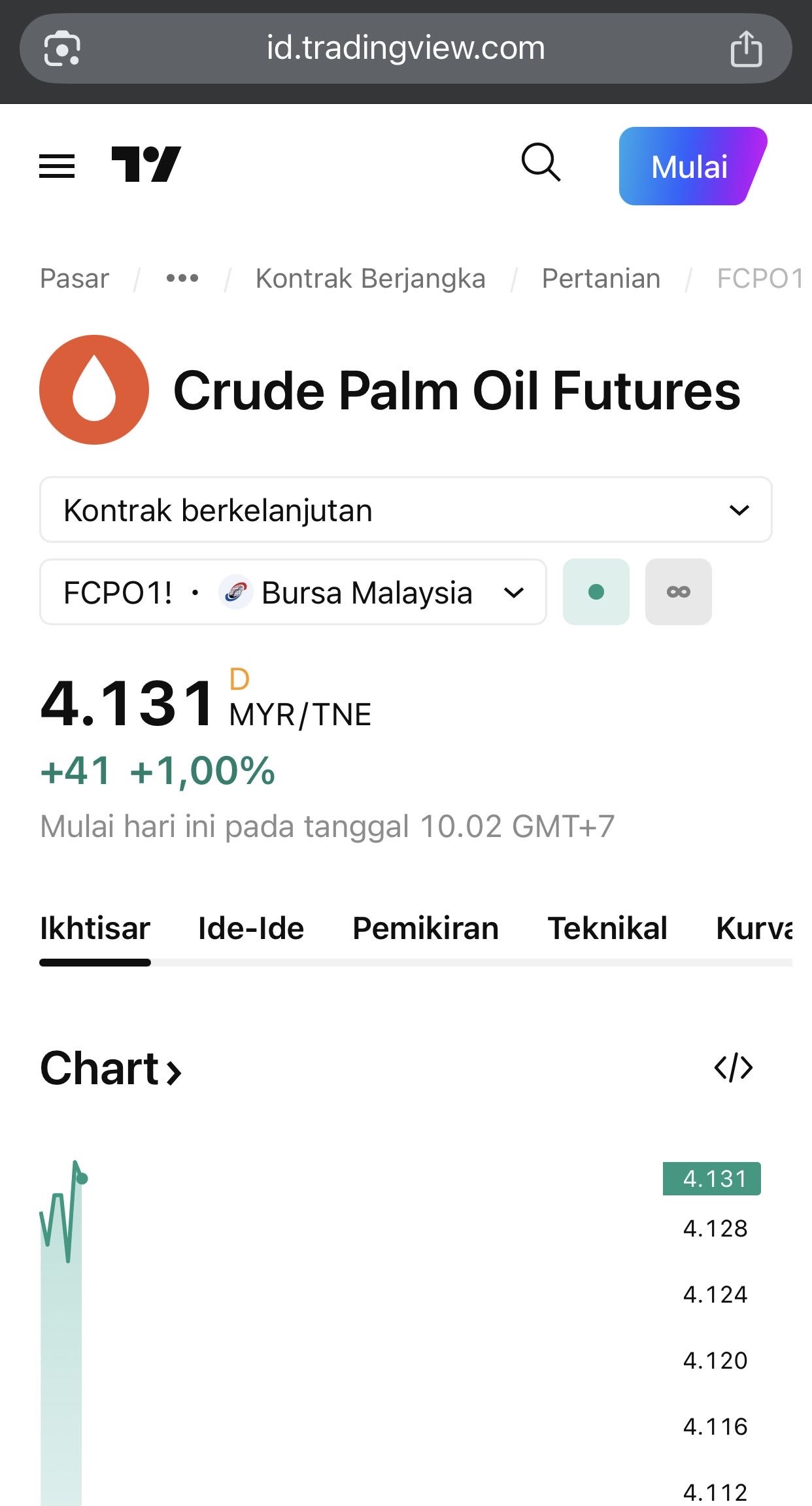Expand the Kontrak berkelanjutan dropdown
812x1506 pixels.
pos(405,510)
